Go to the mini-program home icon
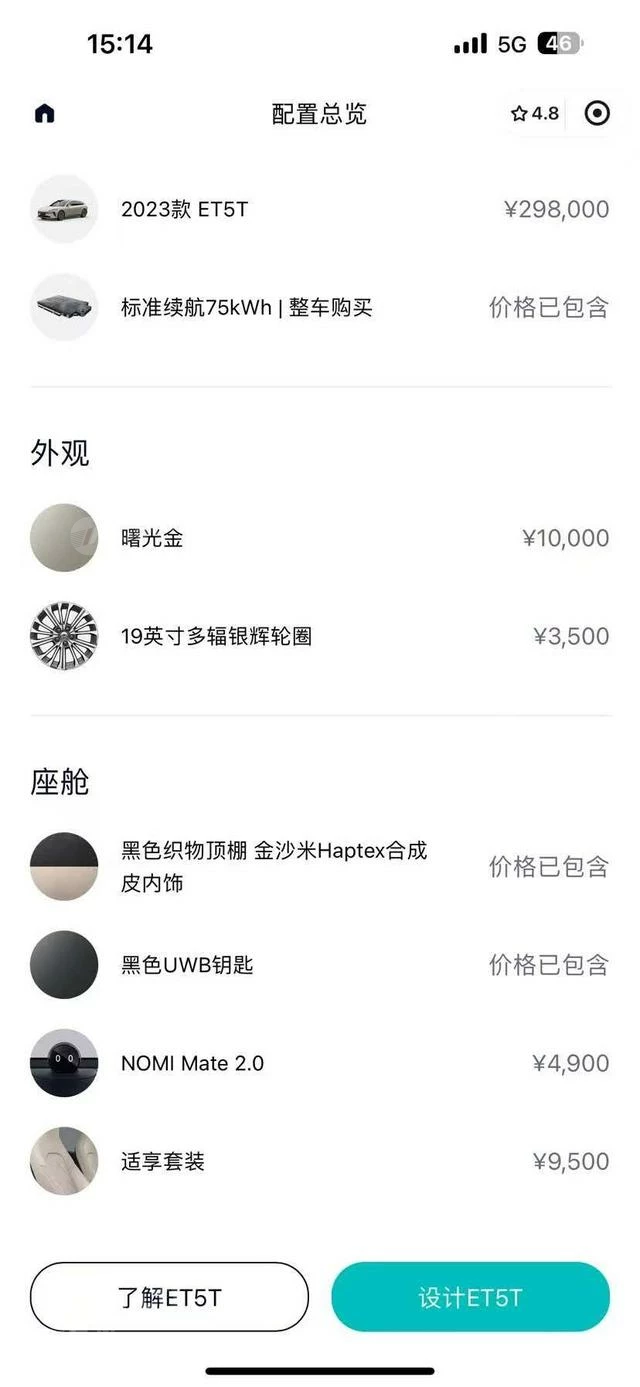 click(x=44, y=114)
